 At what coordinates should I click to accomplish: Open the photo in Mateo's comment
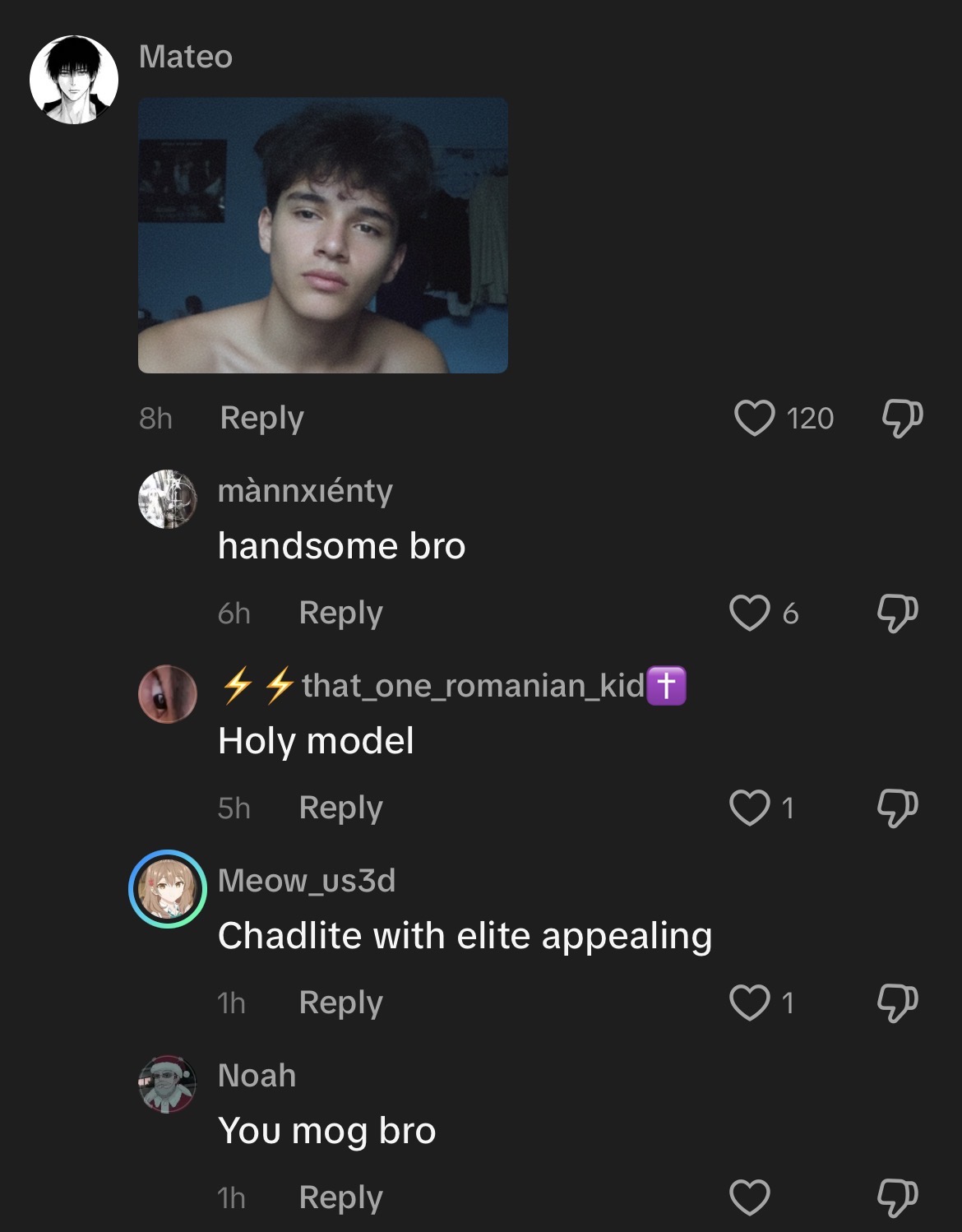(x=322, y=235)
